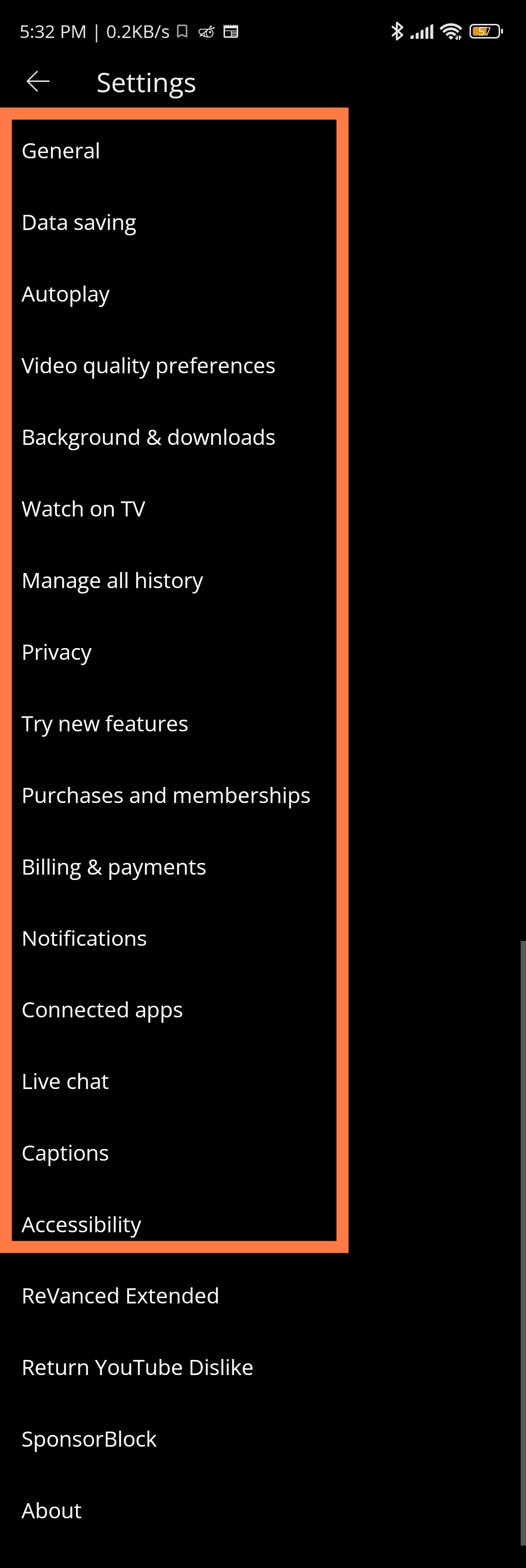Open Autoplay settings
Screen dimensions: 526x1568
[65, 294]
